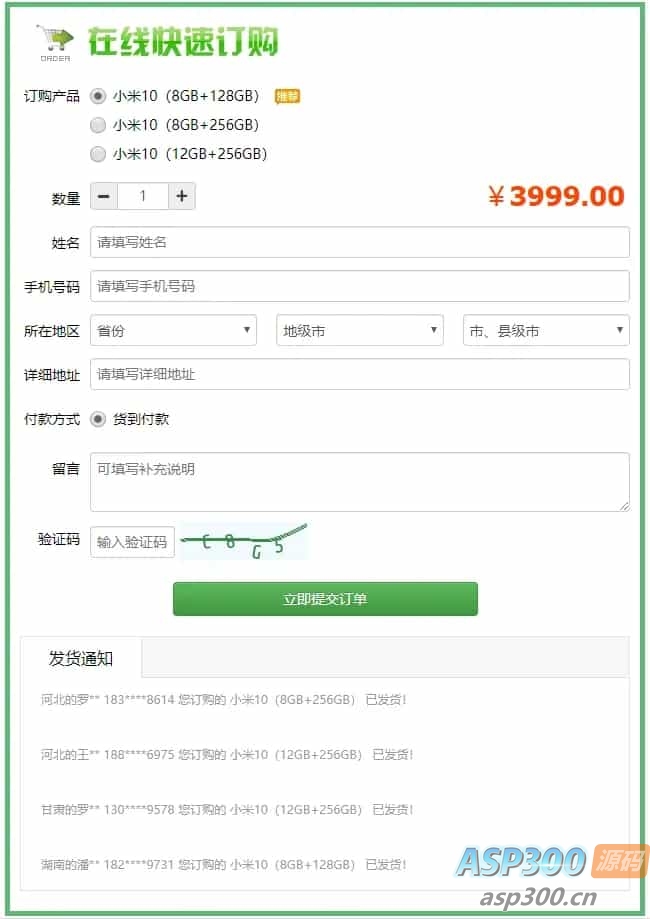Submit order with 立即提交订单
The height and width of the screenshot is (919, 650).
click(x=325, y=599)
